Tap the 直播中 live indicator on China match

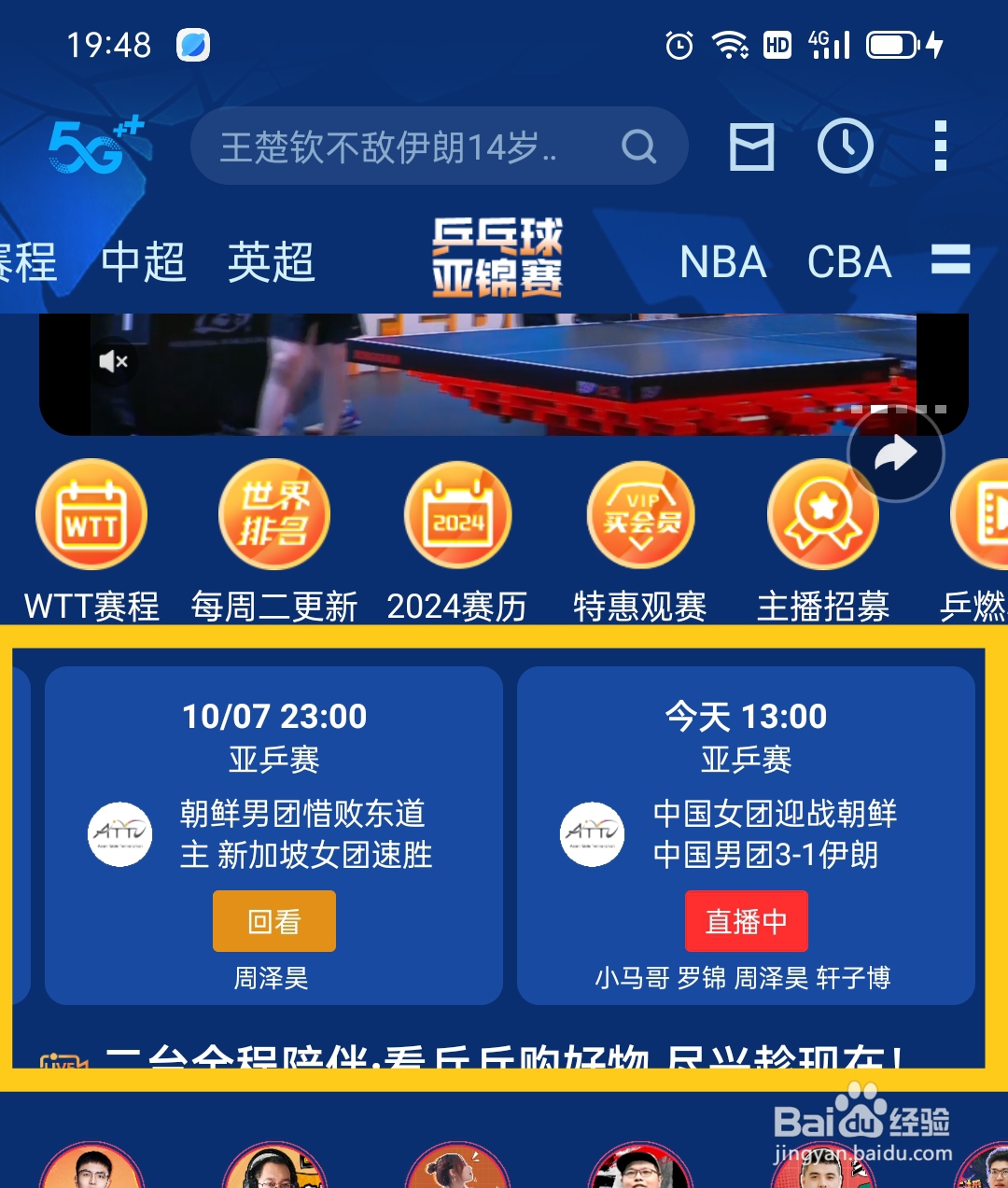tap(746, 921)
